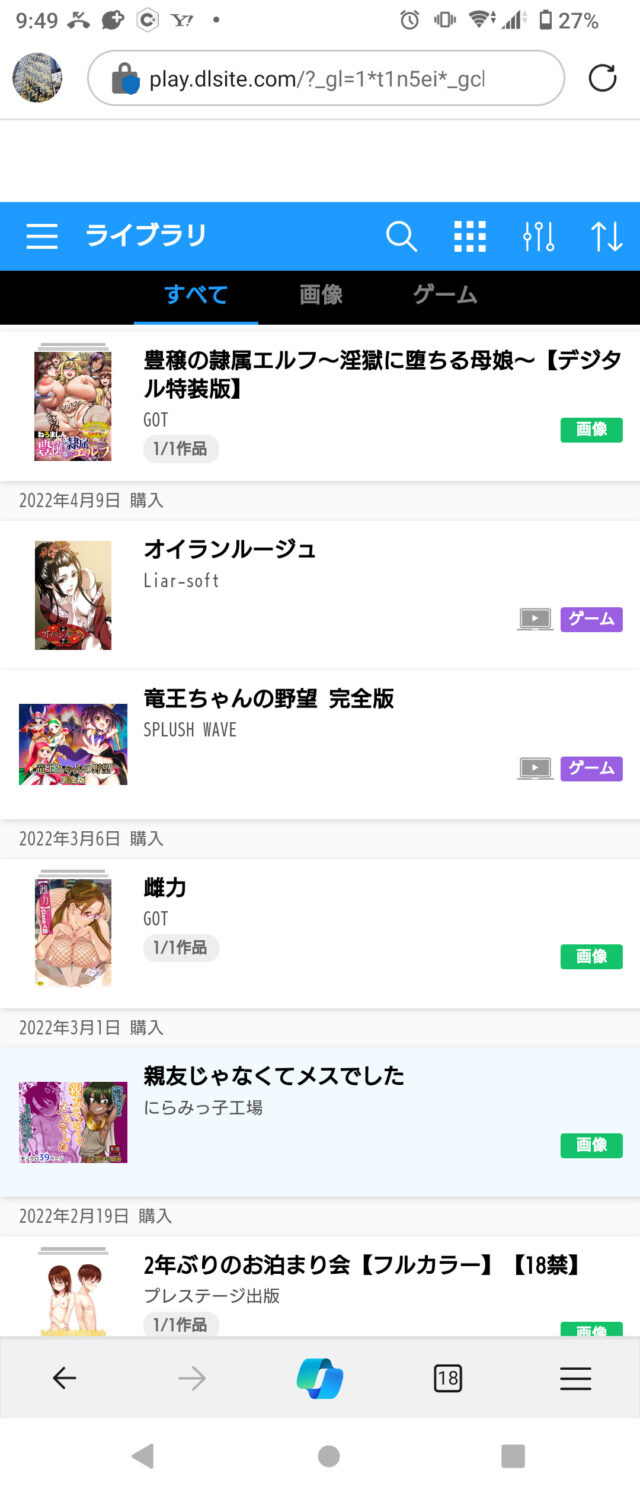Open the hamburger menu beside ライブラリ
Image resolution: width=640 pixels, height=1493 pixels.
(x=42, y=236)
